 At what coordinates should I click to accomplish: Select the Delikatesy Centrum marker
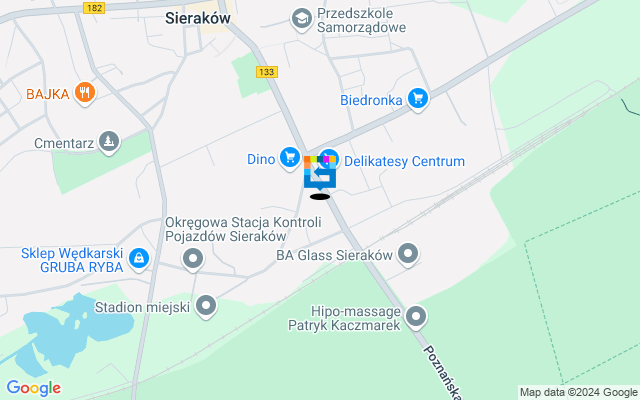tap(330, 158)
